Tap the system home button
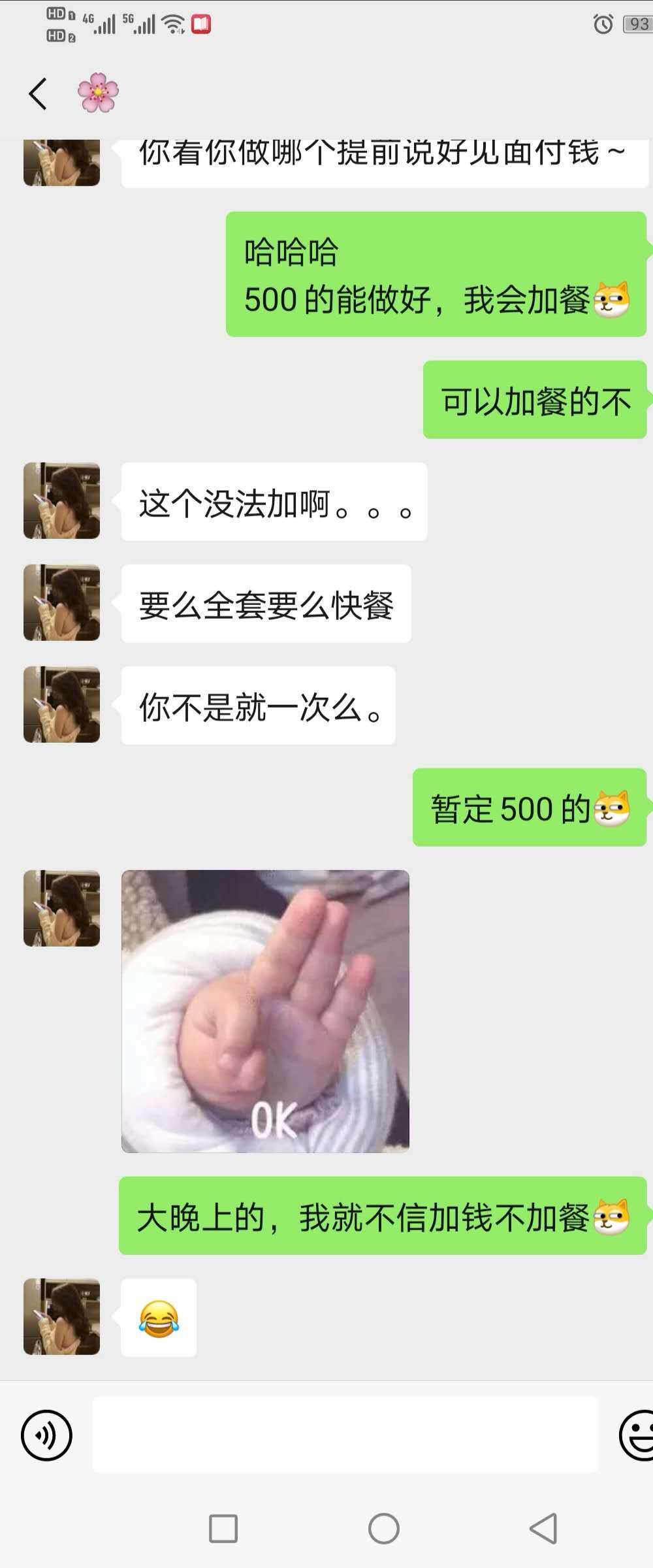 click(x=383, y=1528)
